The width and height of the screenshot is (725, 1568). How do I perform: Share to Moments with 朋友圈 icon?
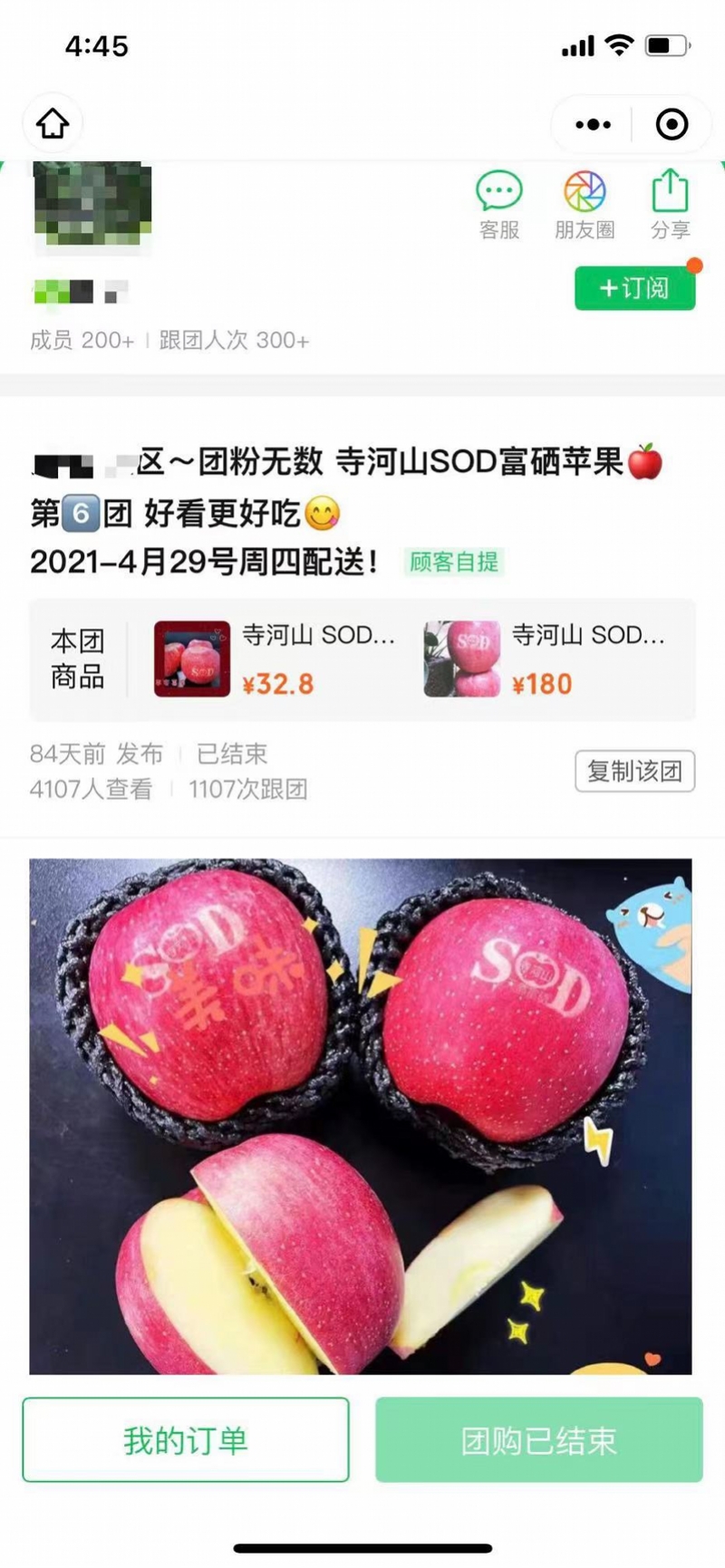[x=585, y=206]
